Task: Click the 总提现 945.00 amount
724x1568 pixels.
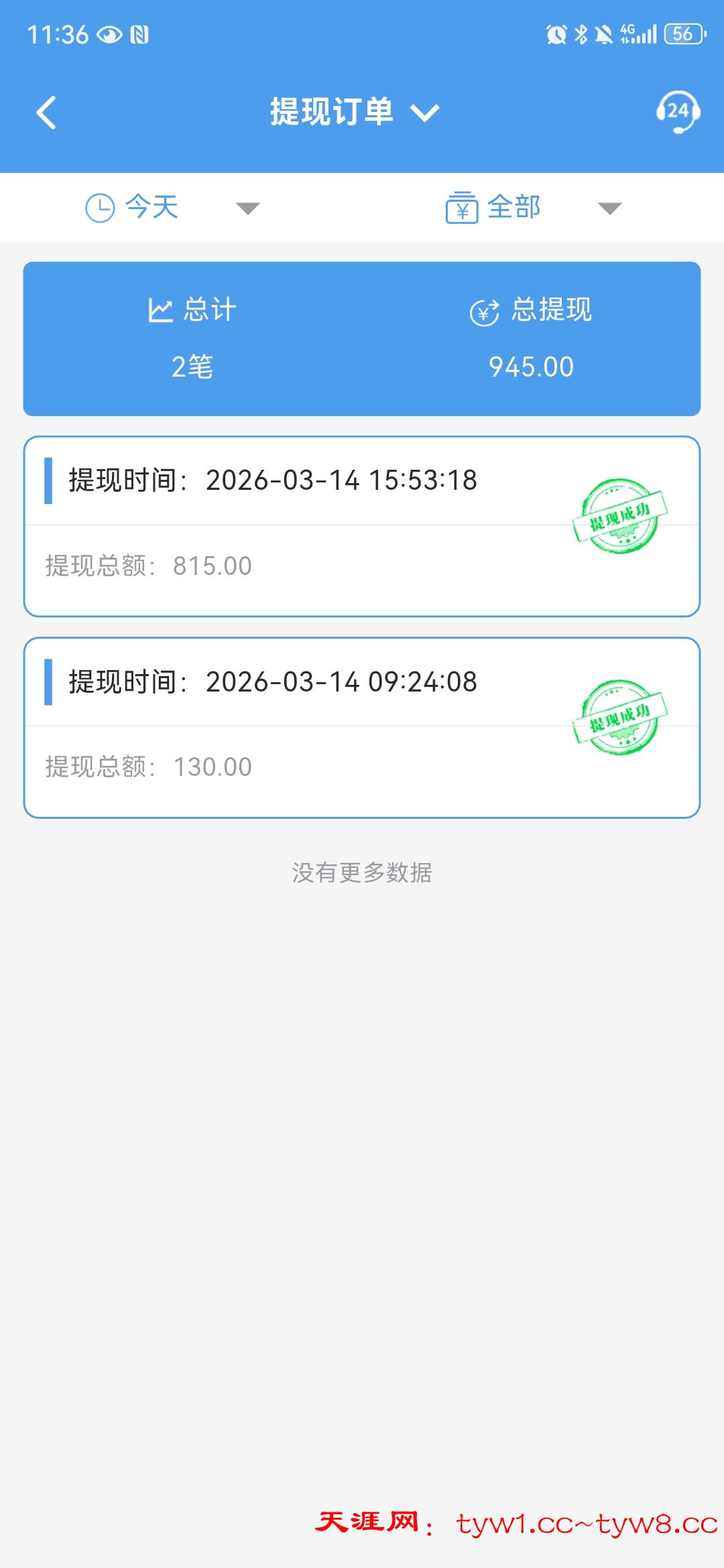Action: (x=531, y=365)
